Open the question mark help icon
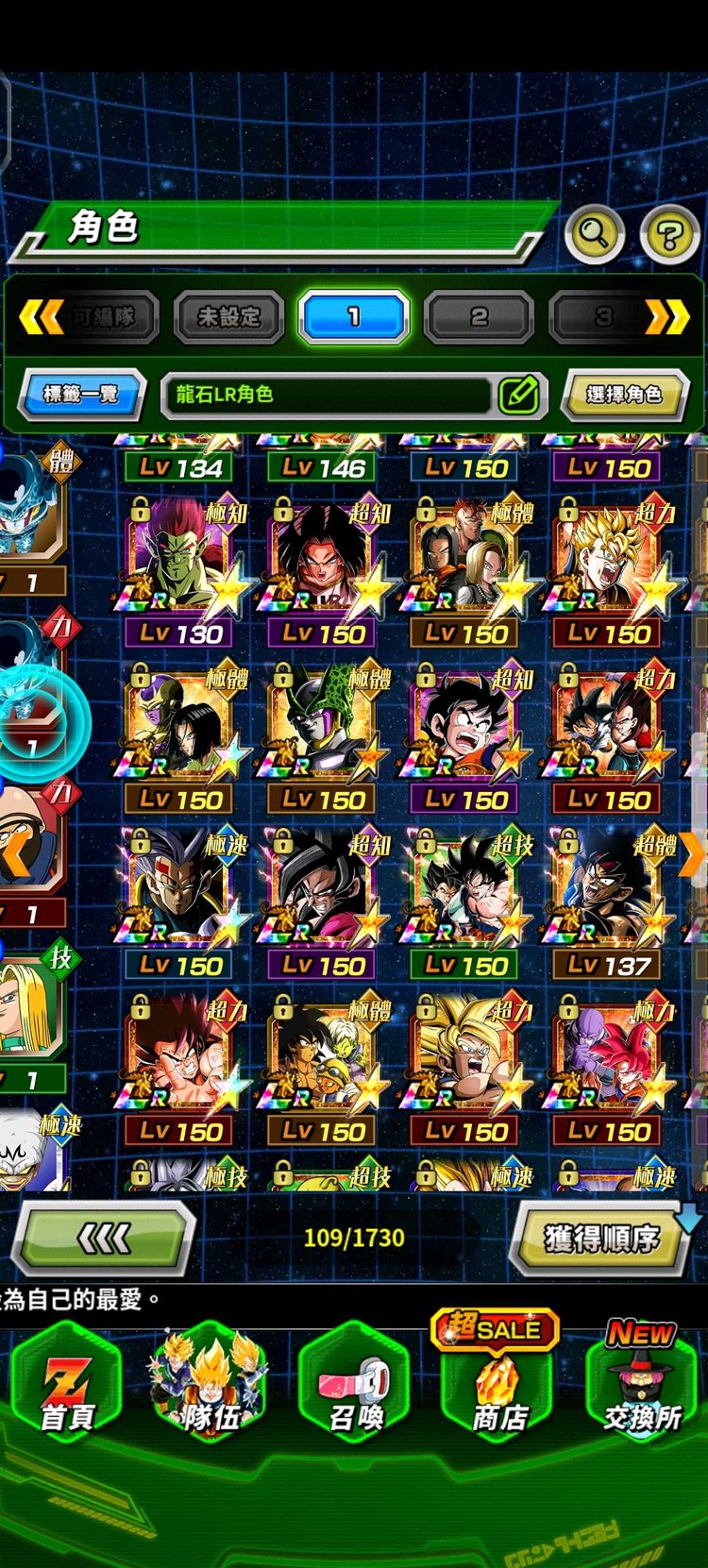Viewport: 708px width, 1568px height. tap(669, 234)
